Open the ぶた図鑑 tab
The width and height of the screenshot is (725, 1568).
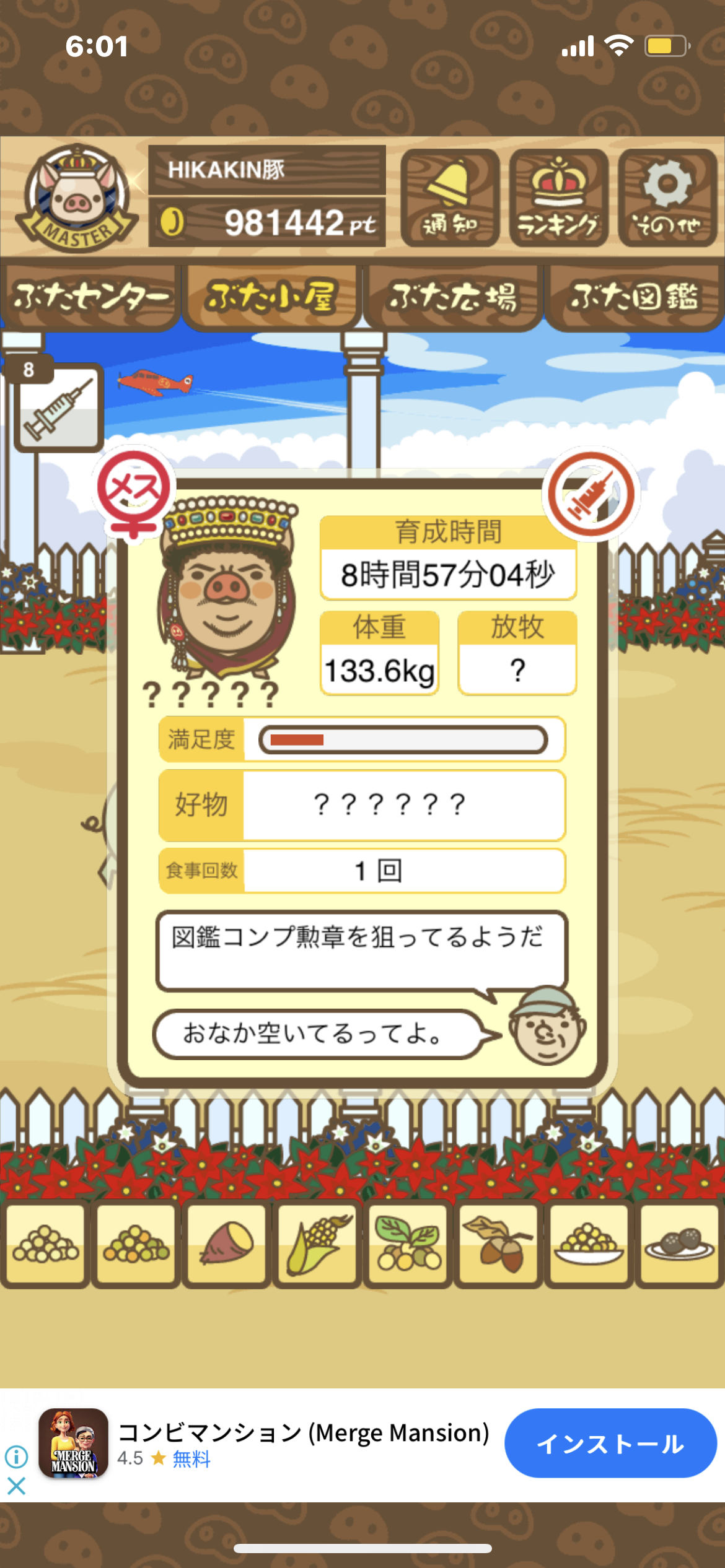[634, 297]
